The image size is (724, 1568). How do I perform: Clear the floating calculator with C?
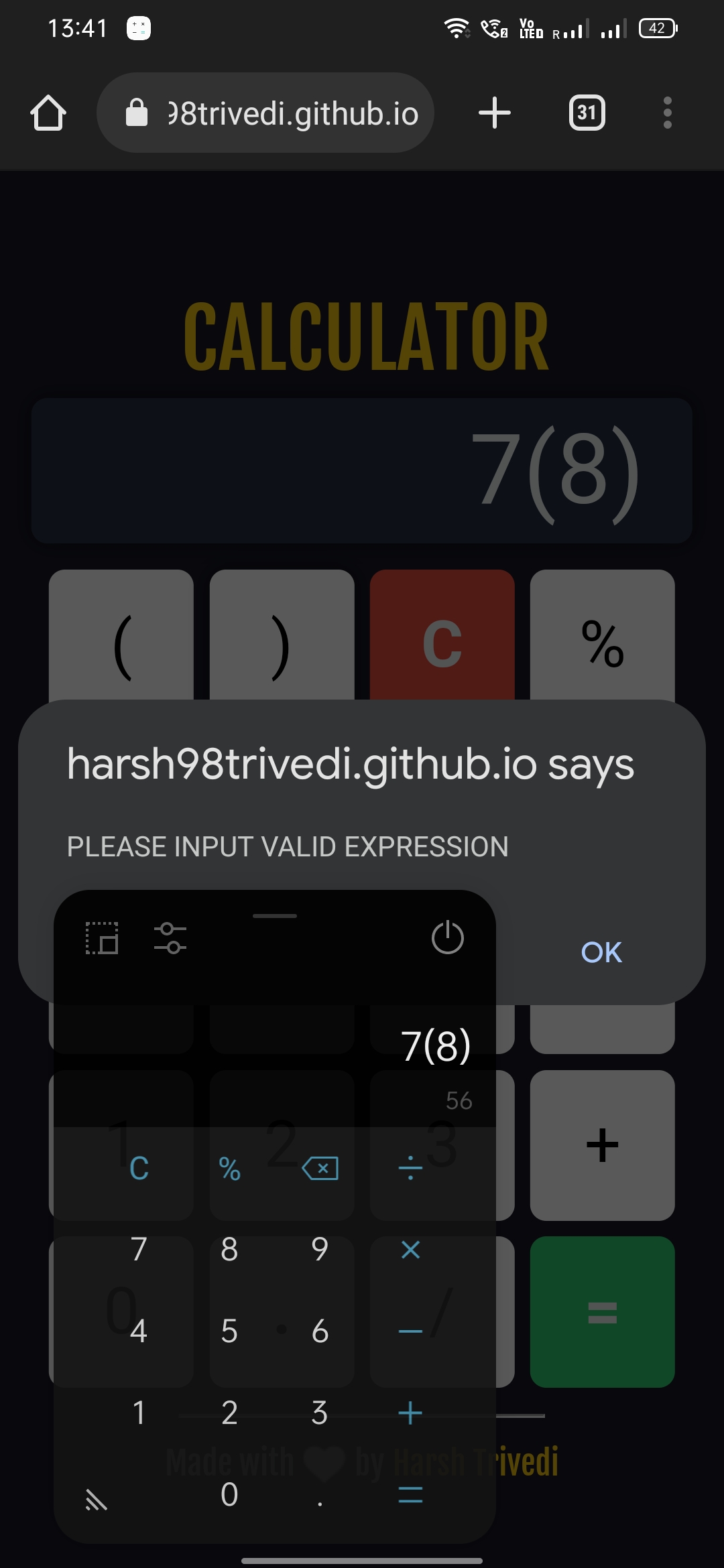139,1169
